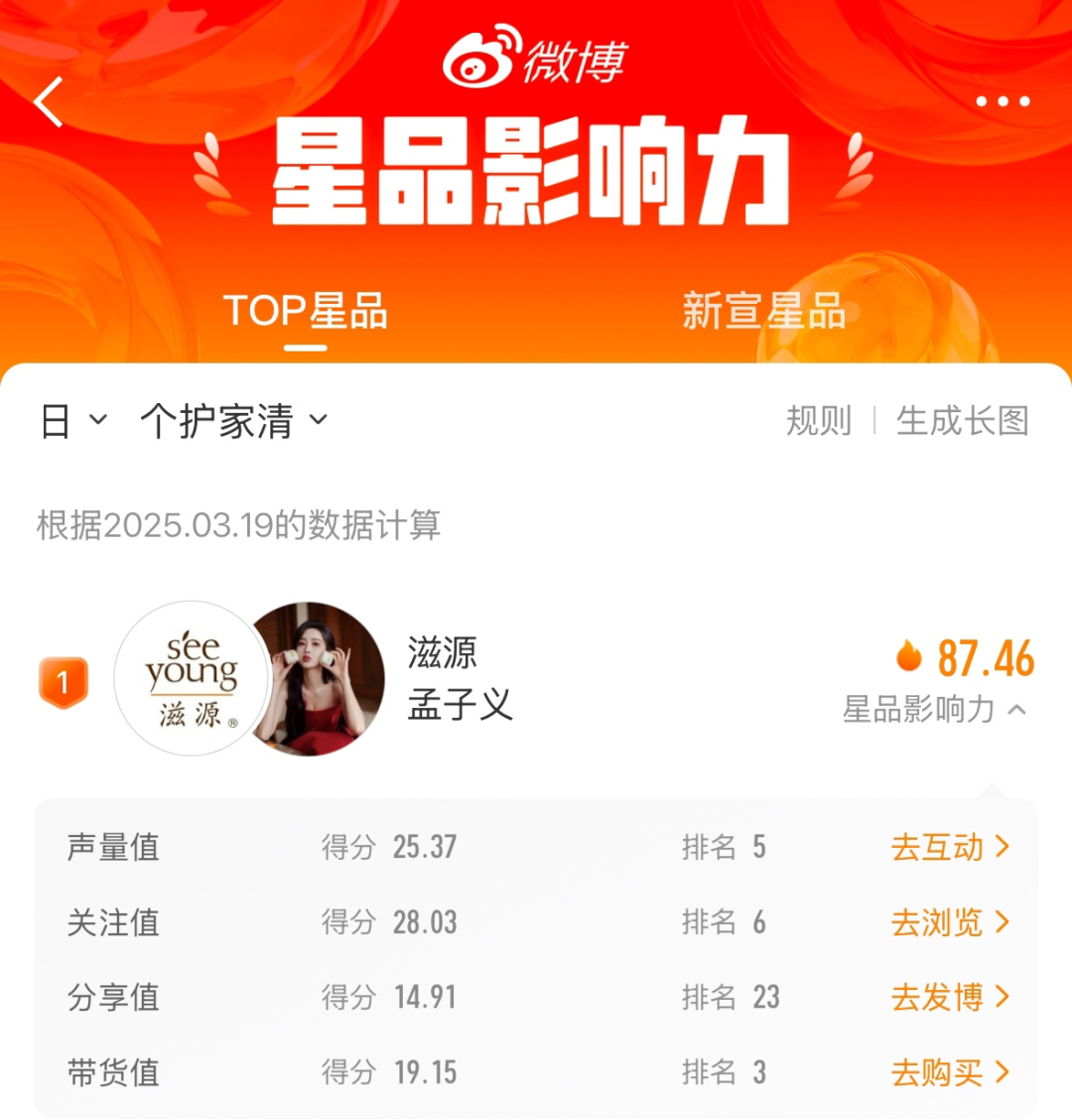The width and height of the screenshot is (1072, 1120).
Task: Open the 日 time period dropdown
Action: pos(72,420)
